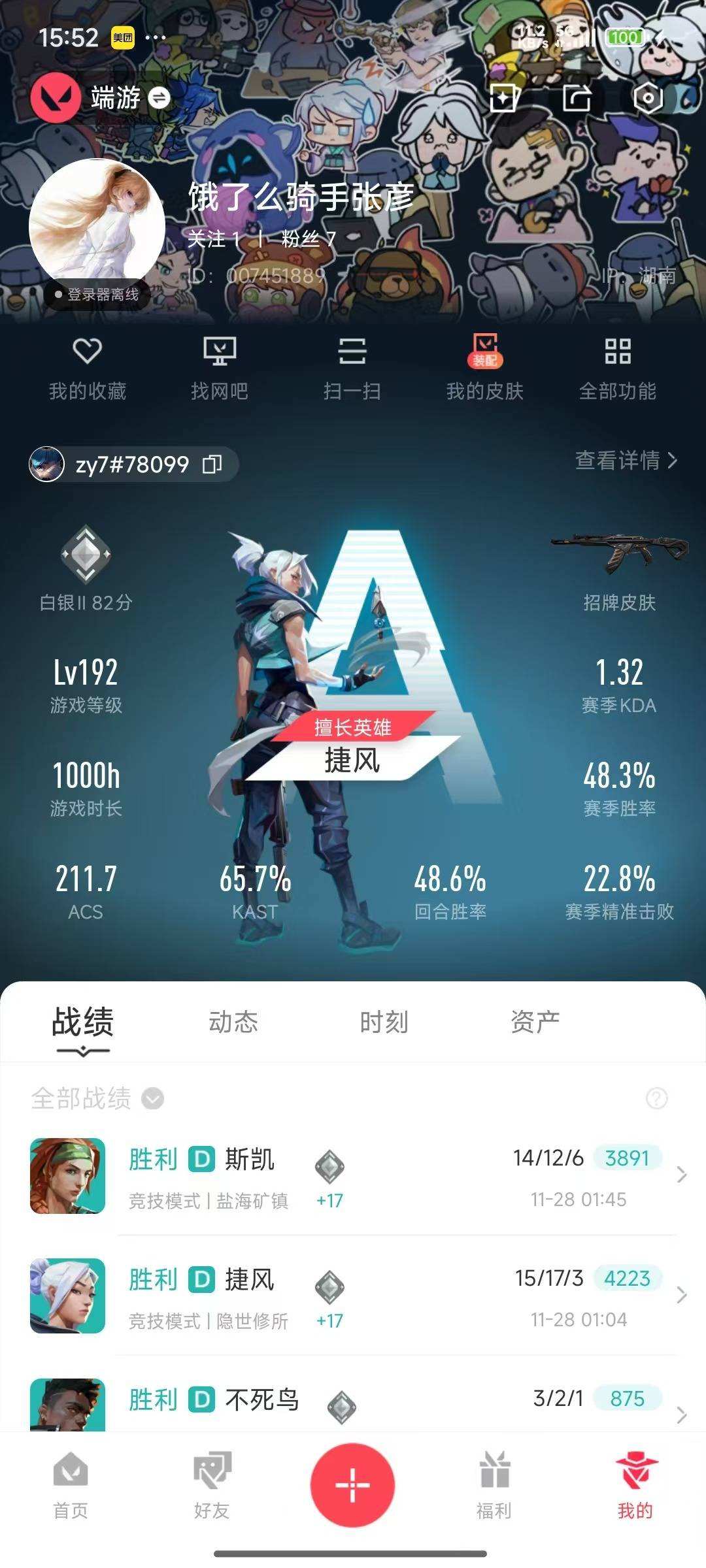The width and height of the screenshot is (706, 1568).
Task: Tap the red plus create button
Action: pyautogui.click(x=352, y=1485)
